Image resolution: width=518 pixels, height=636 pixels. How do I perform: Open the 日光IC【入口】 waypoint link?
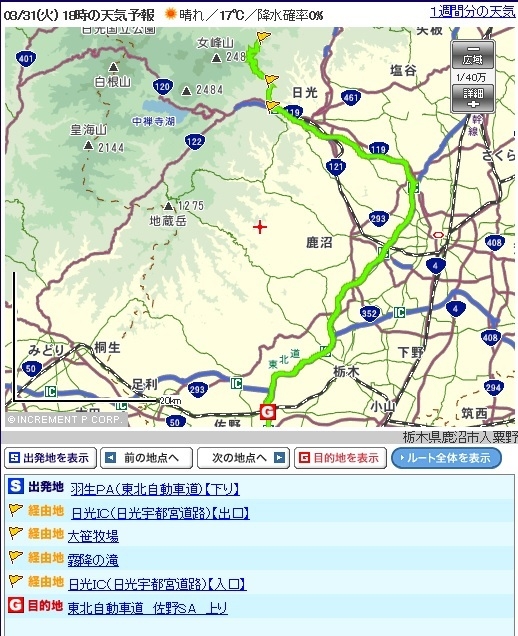tap(157, 584)
